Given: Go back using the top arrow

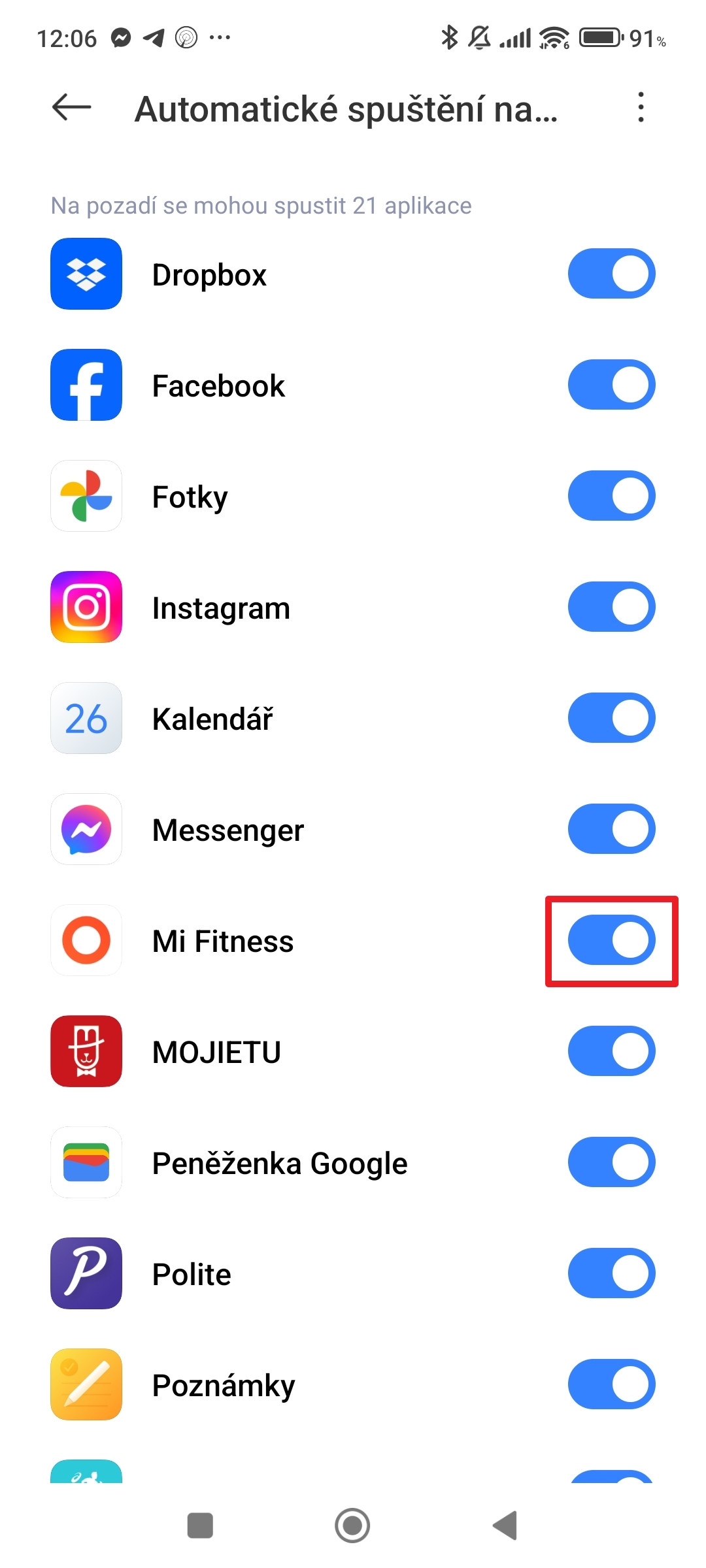Looking at the screenshot, I should [71, 107].
